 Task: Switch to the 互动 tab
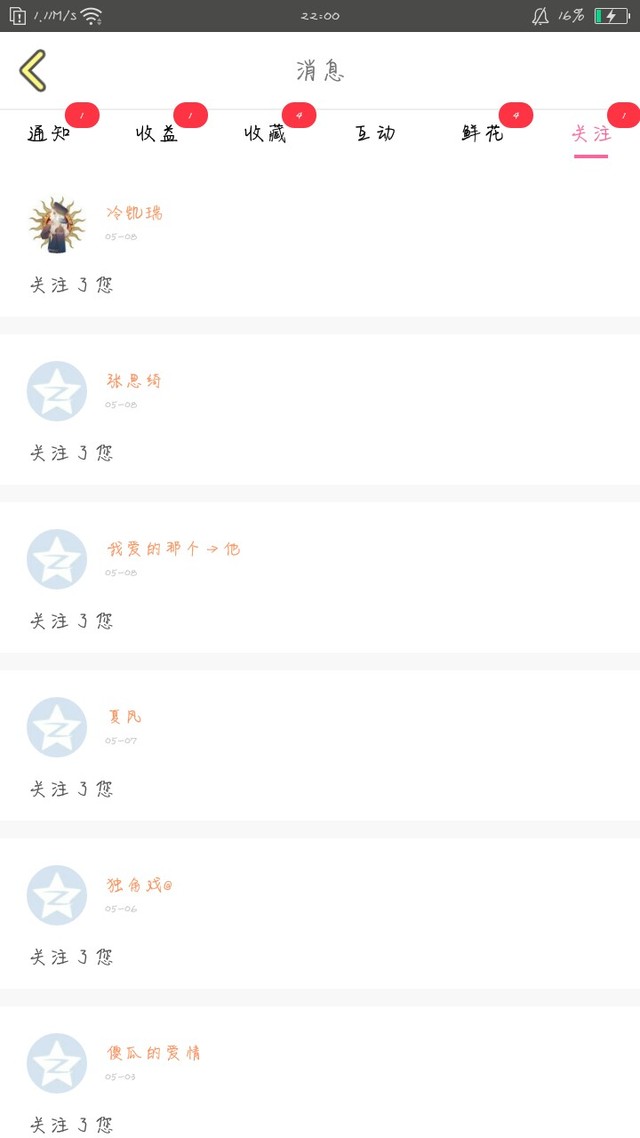tap(375, 134)
